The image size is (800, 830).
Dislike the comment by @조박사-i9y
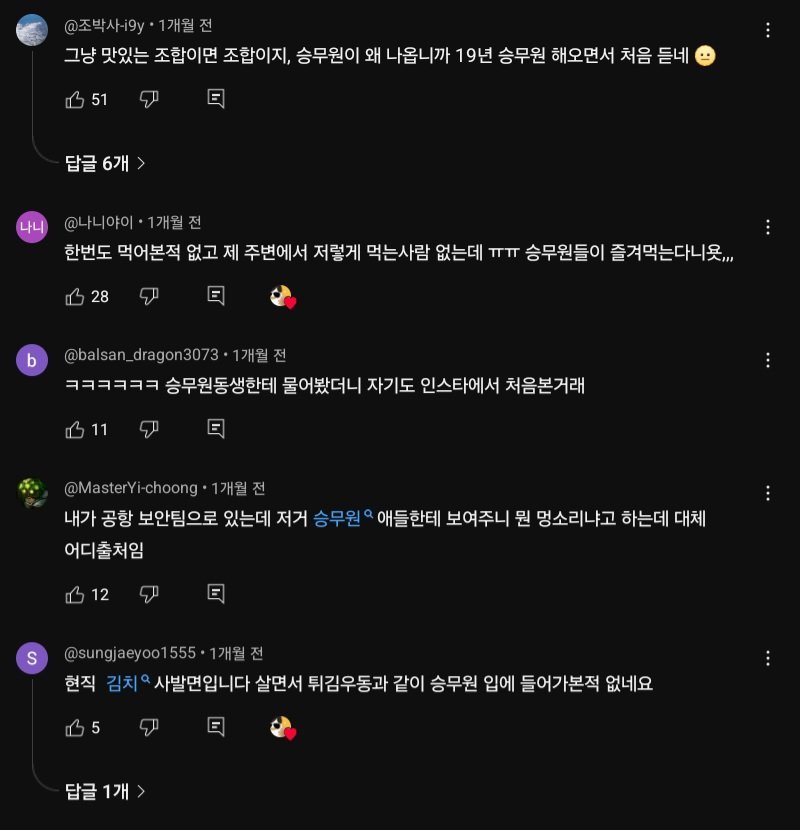pos(149,99)
